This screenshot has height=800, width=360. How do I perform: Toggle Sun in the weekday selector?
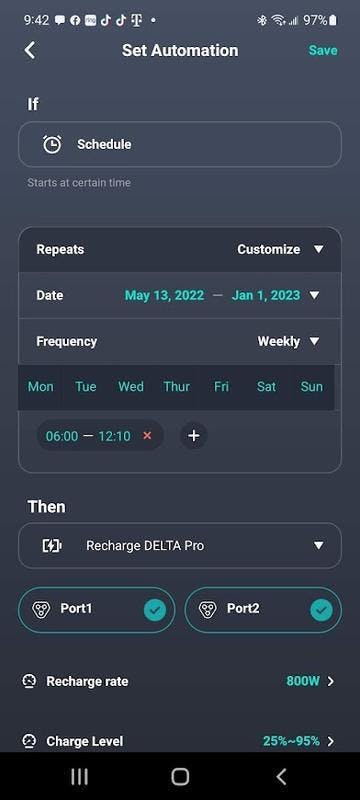(x=312, y=387)
